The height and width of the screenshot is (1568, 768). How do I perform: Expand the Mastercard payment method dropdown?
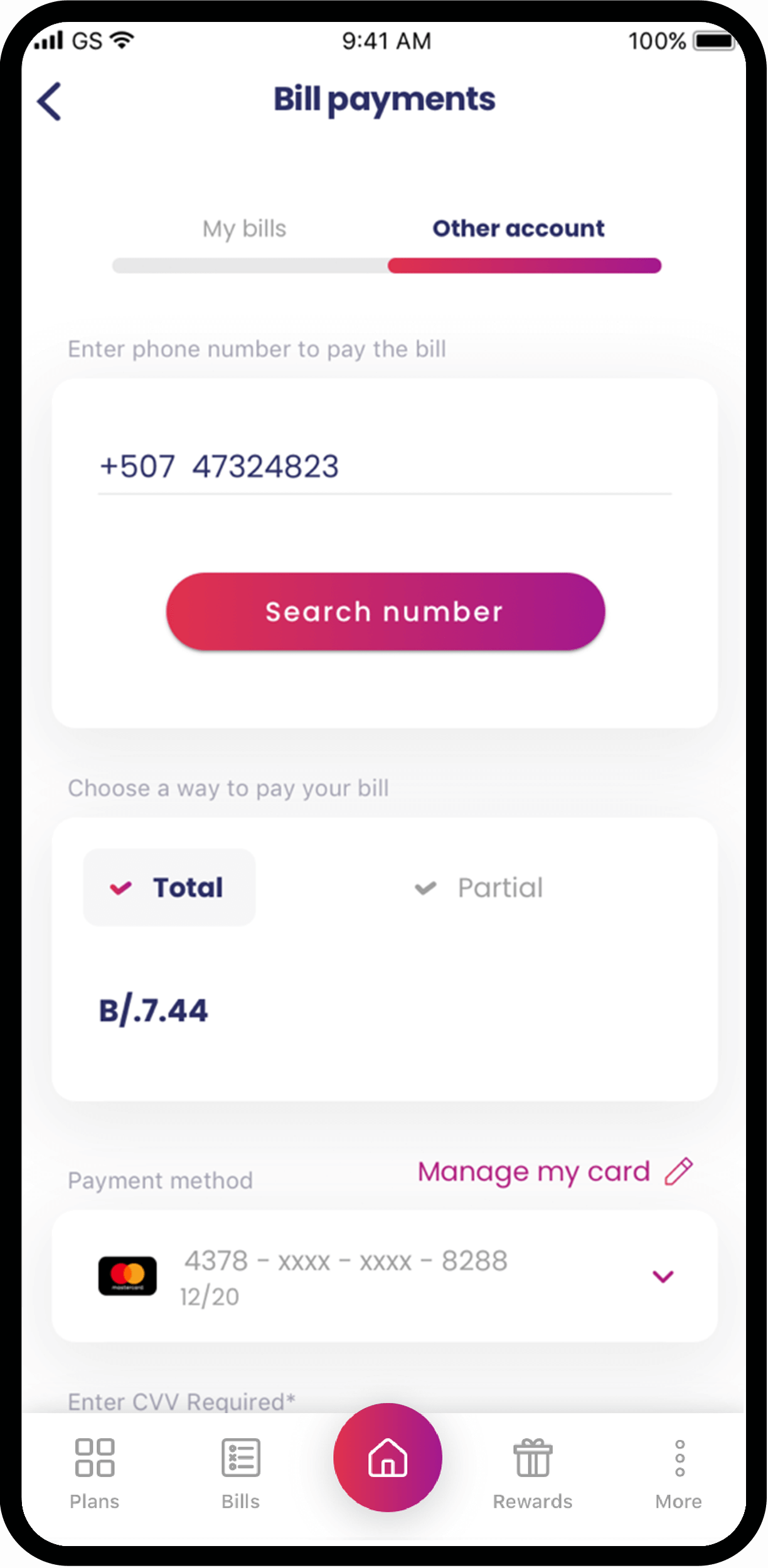tap(663, 1276)
